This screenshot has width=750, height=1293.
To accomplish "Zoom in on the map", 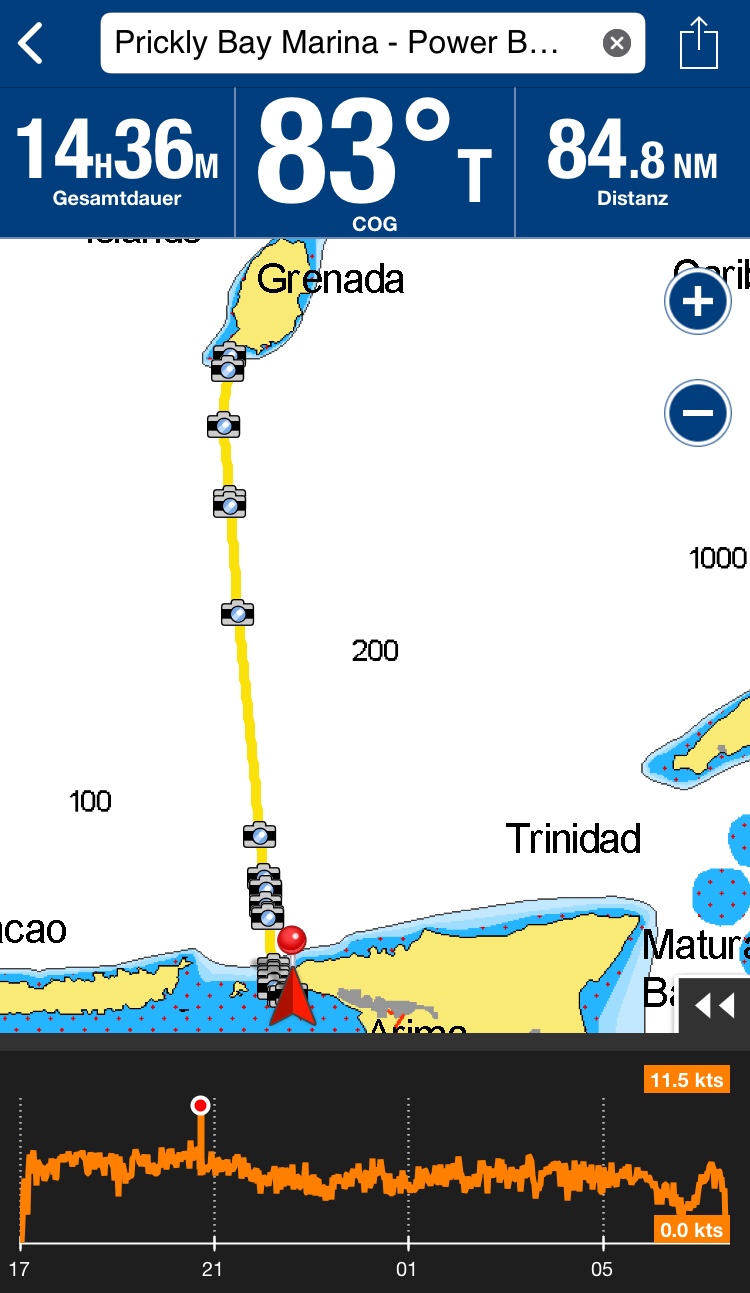I will point(697,301).
